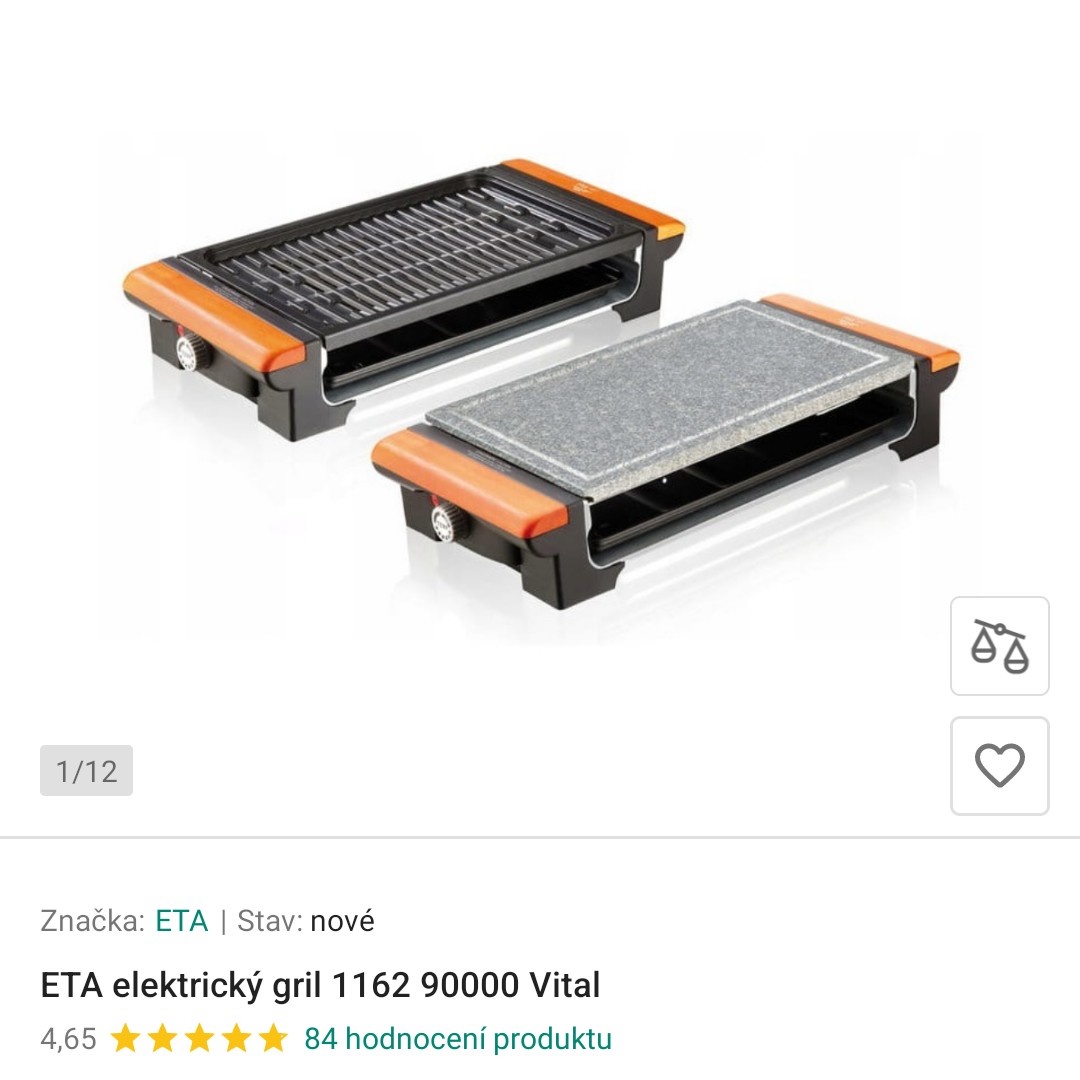Save the grill to favorites with the heart
The image size is (1080, 1080).
click(999, 766)
